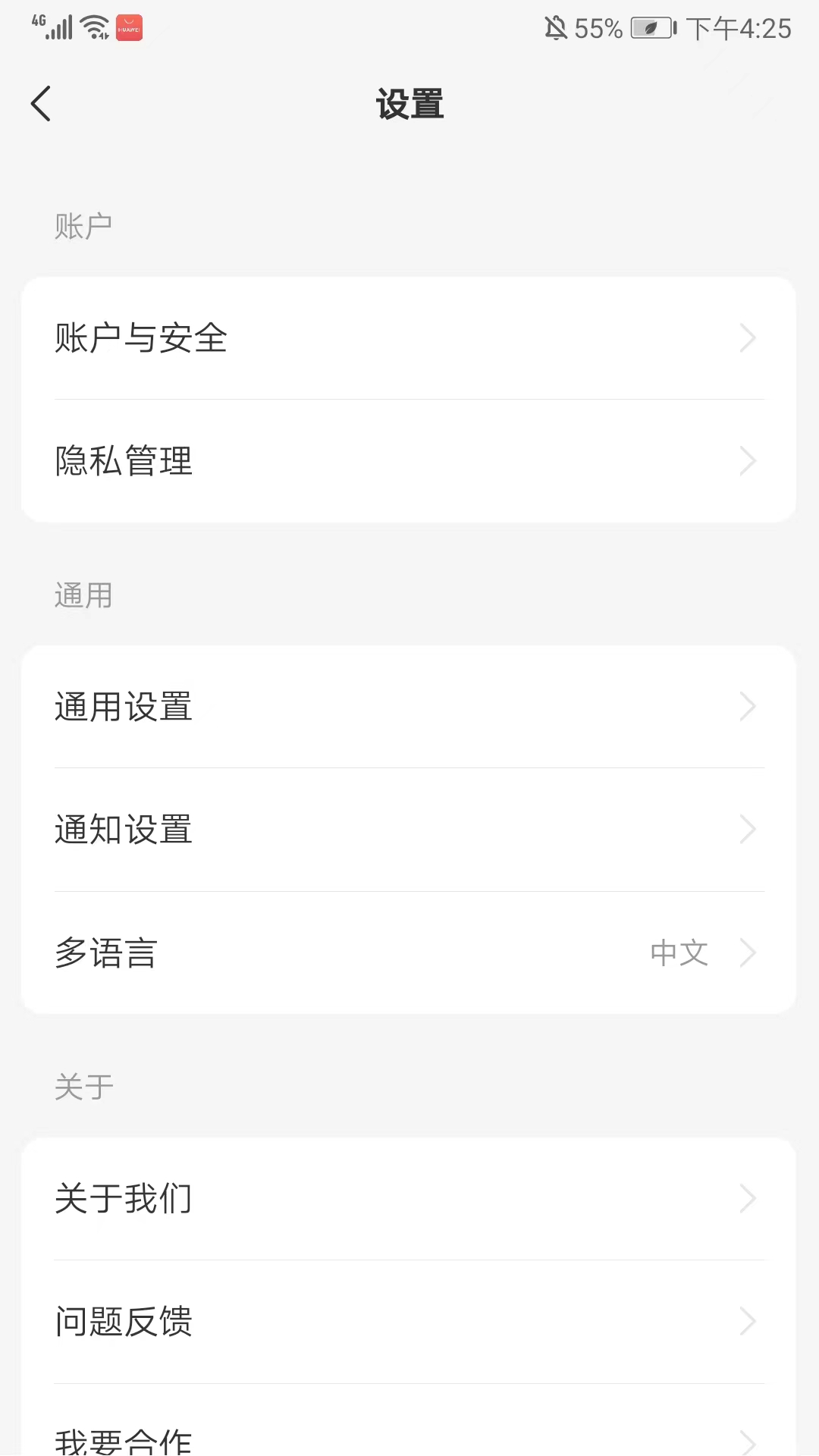The width and height of the screenshot is (819, 1456).
Task: Expand the 账户与安全 chevron
Action: coord(748,338)
